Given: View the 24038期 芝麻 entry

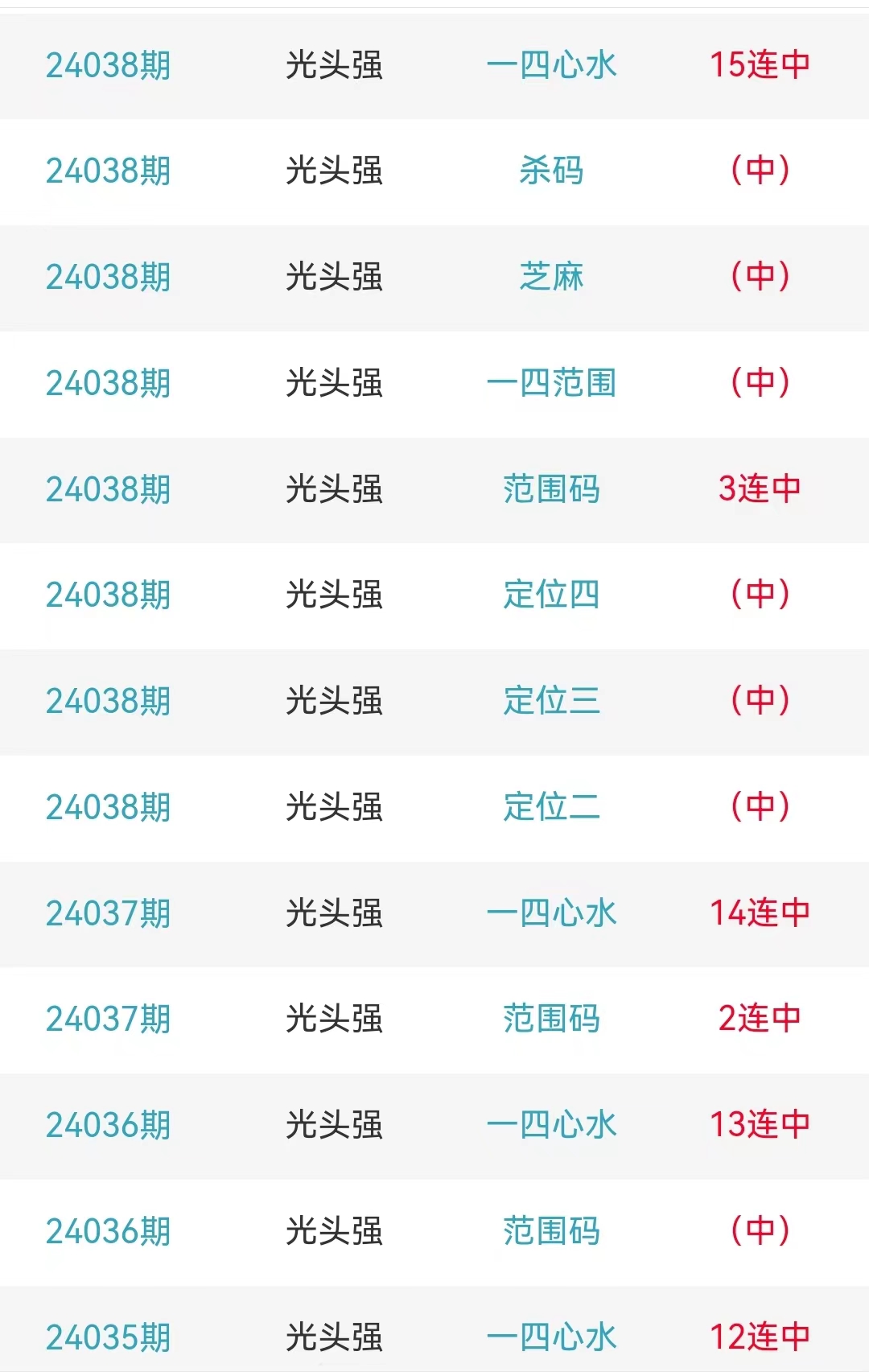Looking at the screenshot, I should click(551, 277).
